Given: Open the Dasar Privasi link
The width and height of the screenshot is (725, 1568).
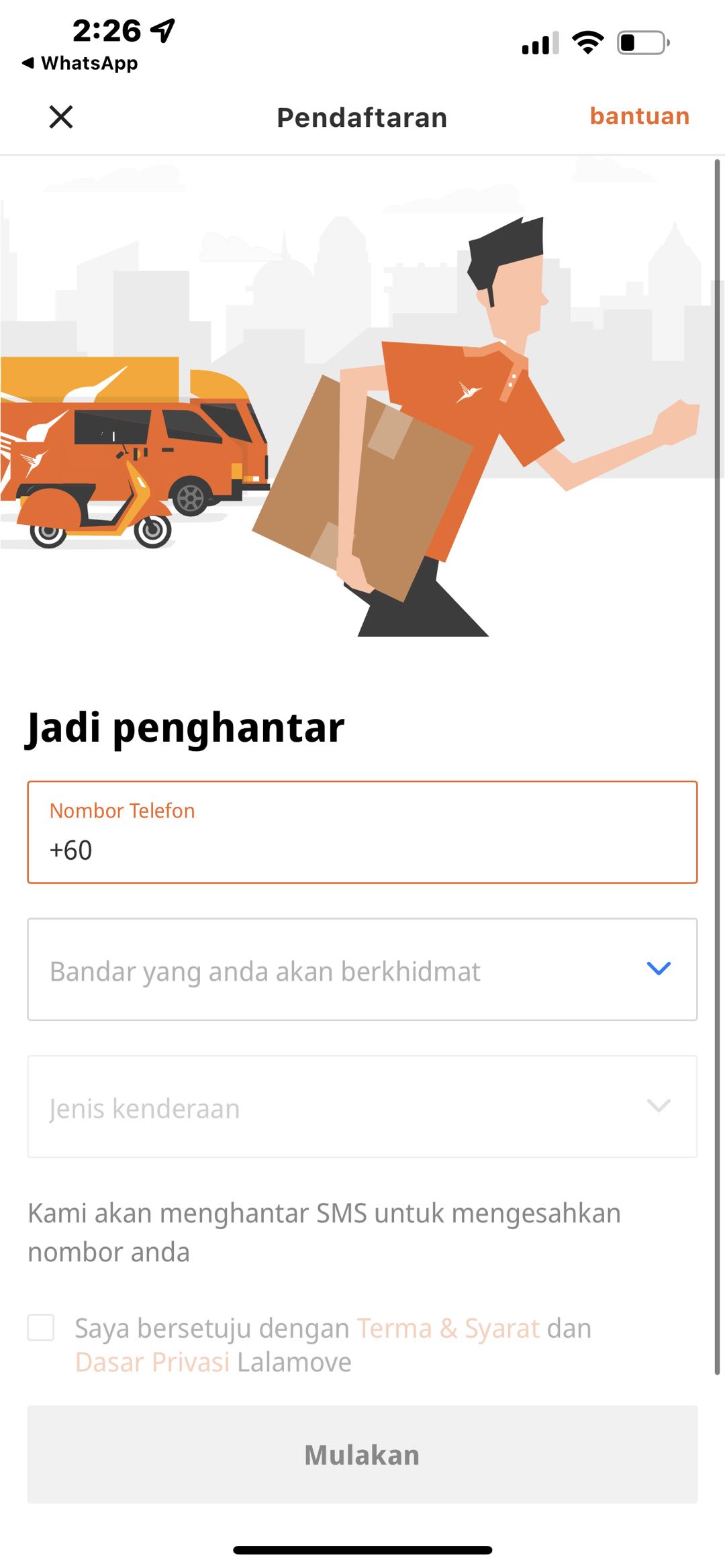Looking at the screenshot, I should tap(152, 1362).
